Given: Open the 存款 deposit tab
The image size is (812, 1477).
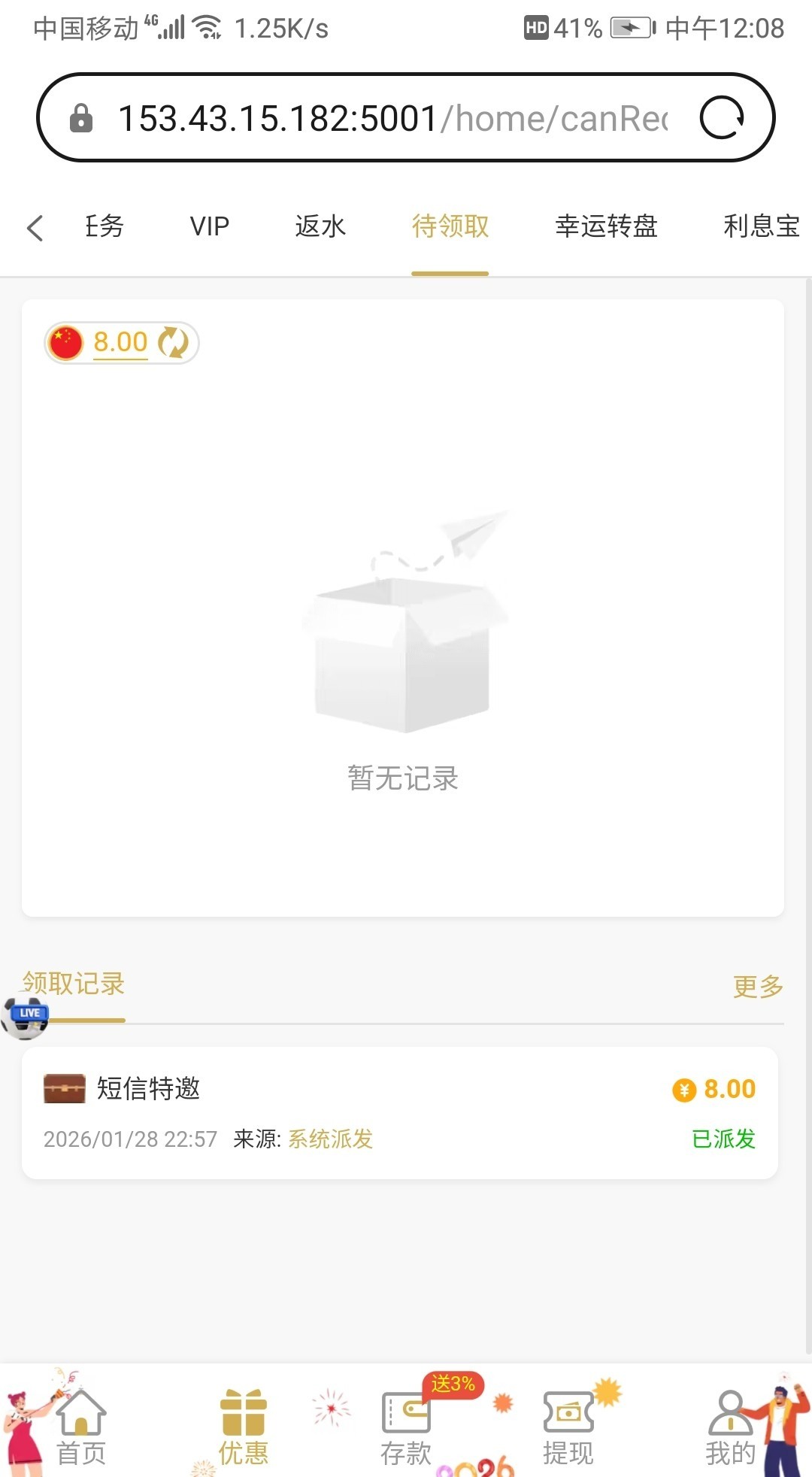Looking at the screenshot, I should [x=406, y=1427].
